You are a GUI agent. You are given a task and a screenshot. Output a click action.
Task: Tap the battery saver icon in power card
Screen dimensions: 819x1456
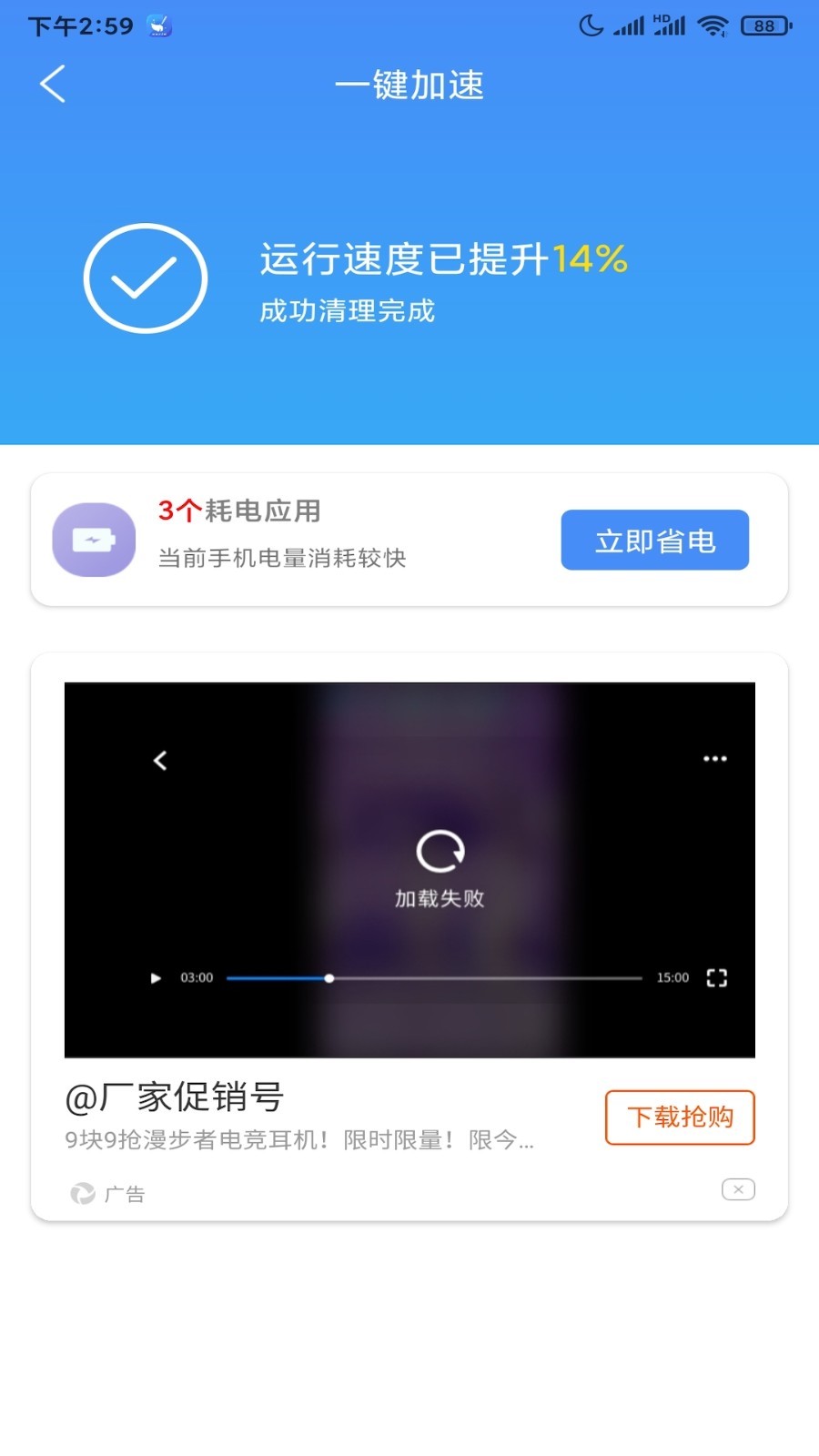click(x=93, y=540)
